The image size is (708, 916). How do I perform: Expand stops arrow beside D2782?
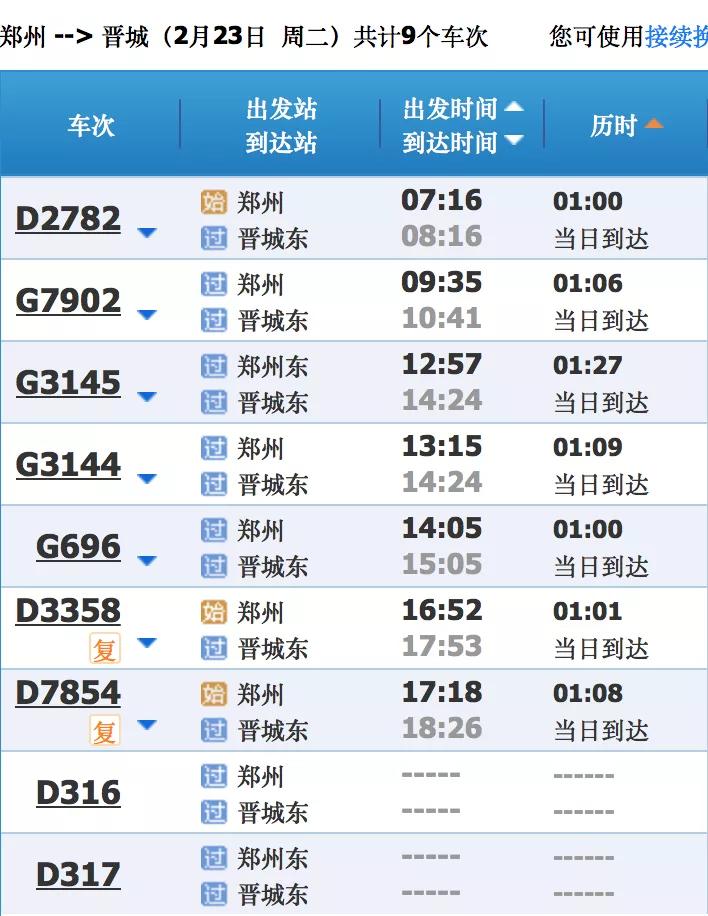coord(147,233)
